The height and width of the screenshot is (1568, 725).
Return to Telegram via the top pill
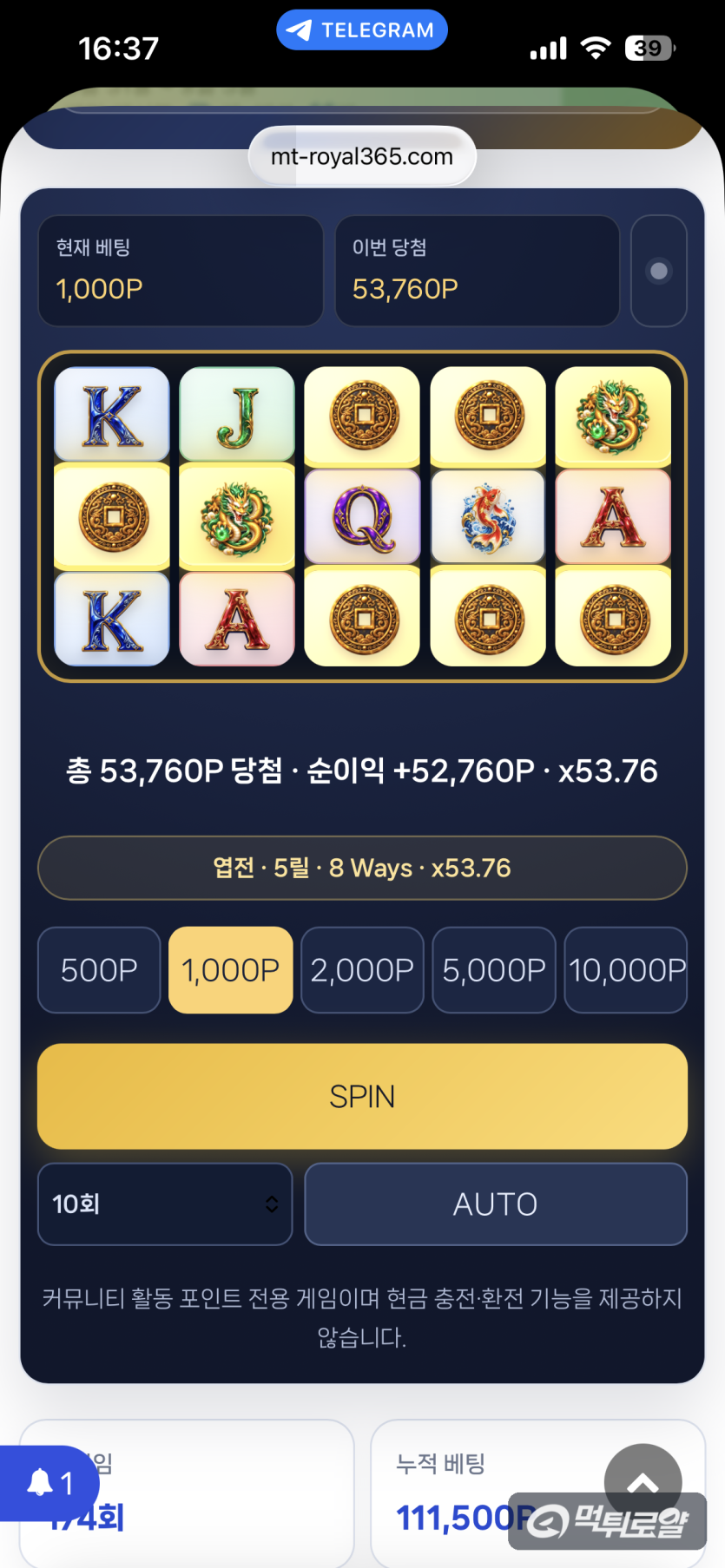point(362,30)
